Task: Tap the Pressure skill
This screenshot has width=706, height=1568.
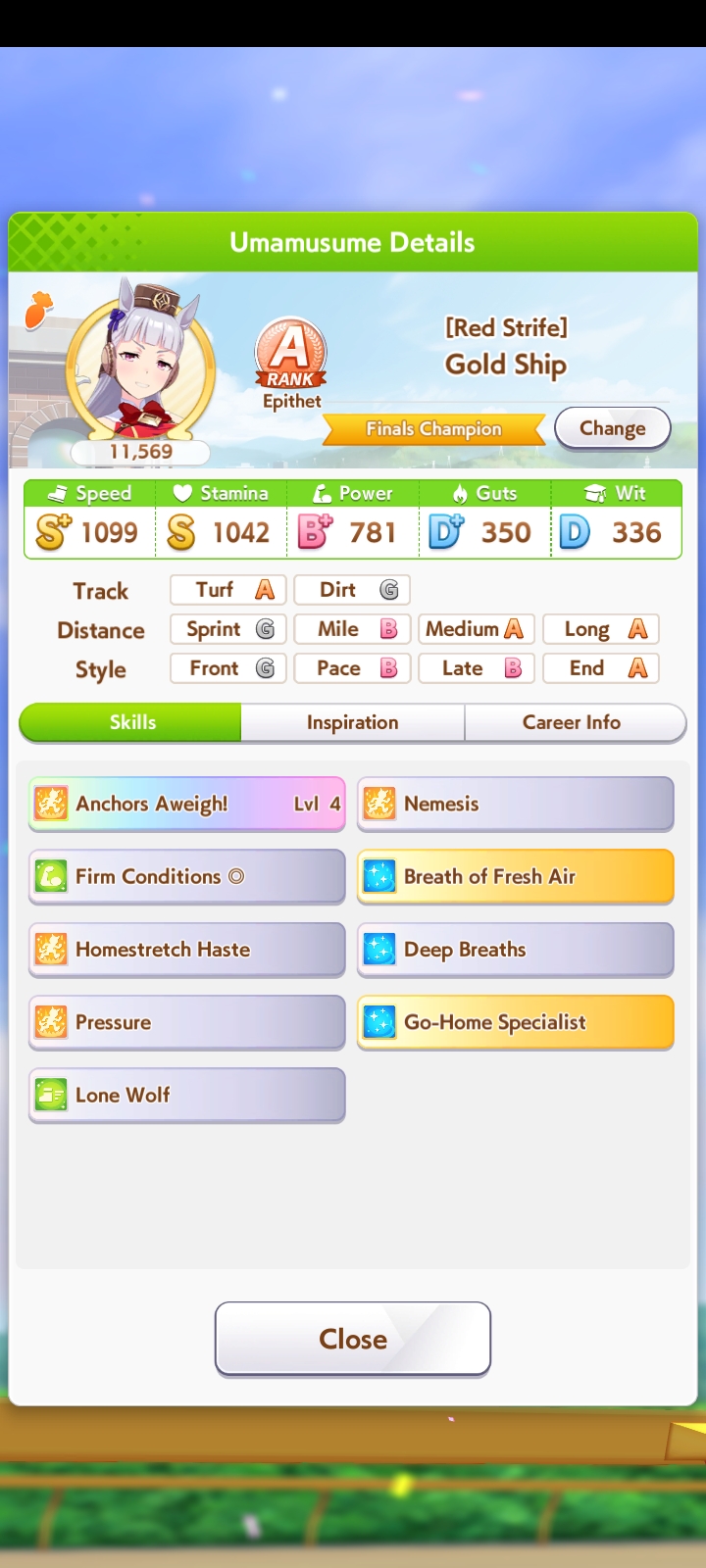Action: (x=187, y=1022)
